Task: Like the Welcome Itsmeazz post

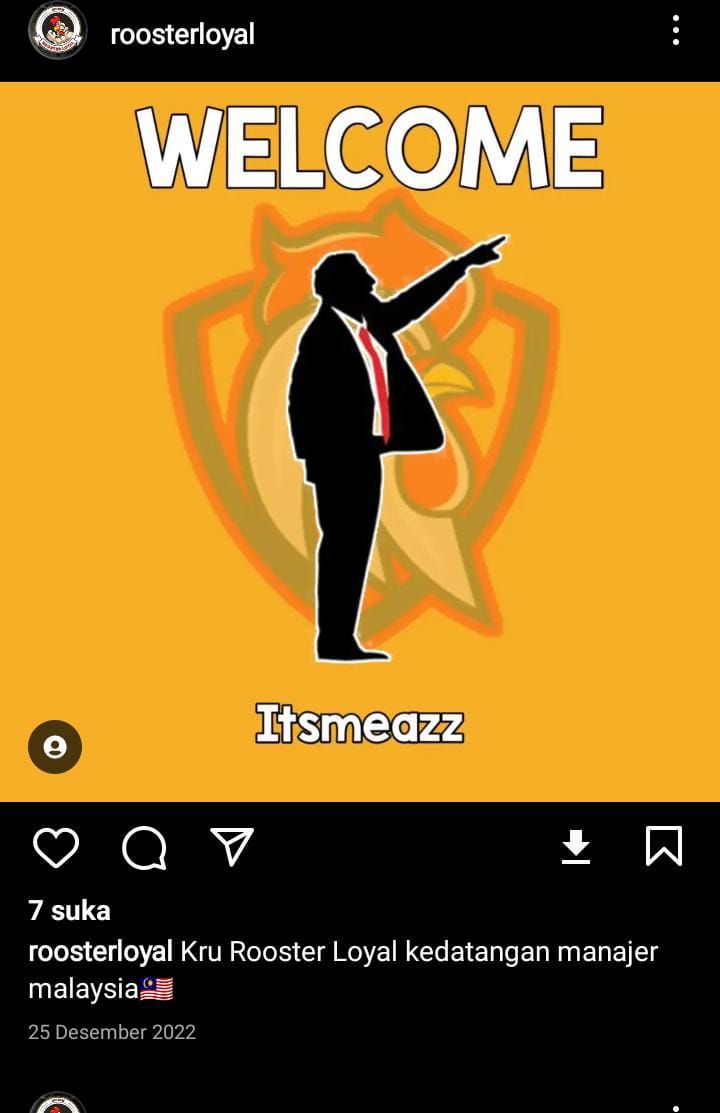Action: 56,848
